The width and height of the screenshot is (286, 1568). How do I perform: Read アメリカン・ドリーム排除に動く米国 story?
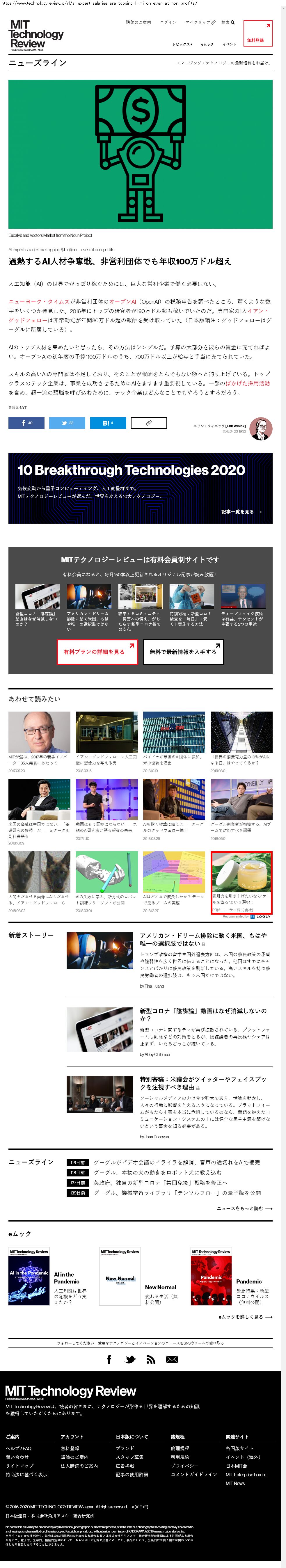(x=203, y=939)
